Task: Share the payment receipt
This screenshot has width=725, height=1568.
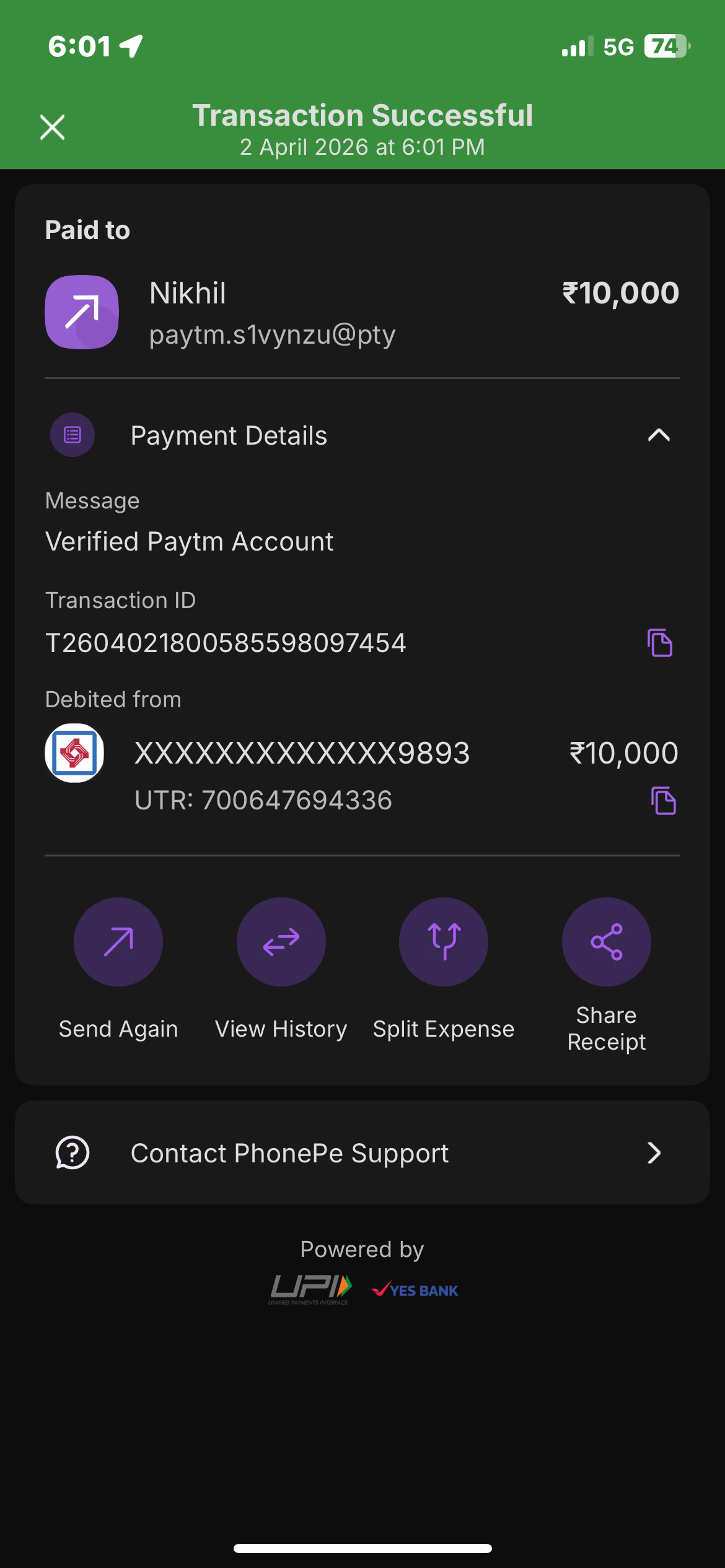Action: click(606, 942)
